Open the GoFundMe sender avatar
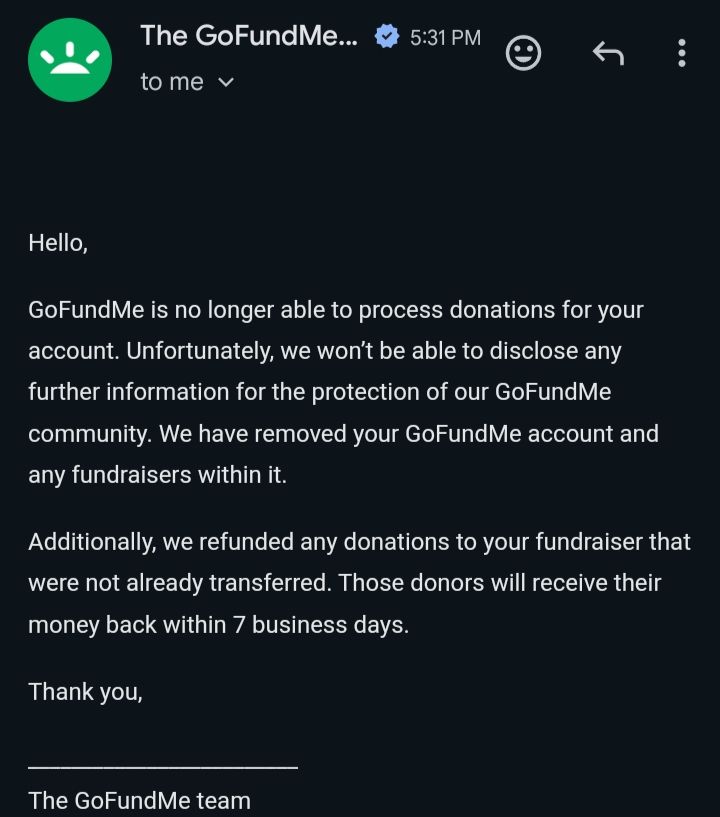 [x=69, y=59]
